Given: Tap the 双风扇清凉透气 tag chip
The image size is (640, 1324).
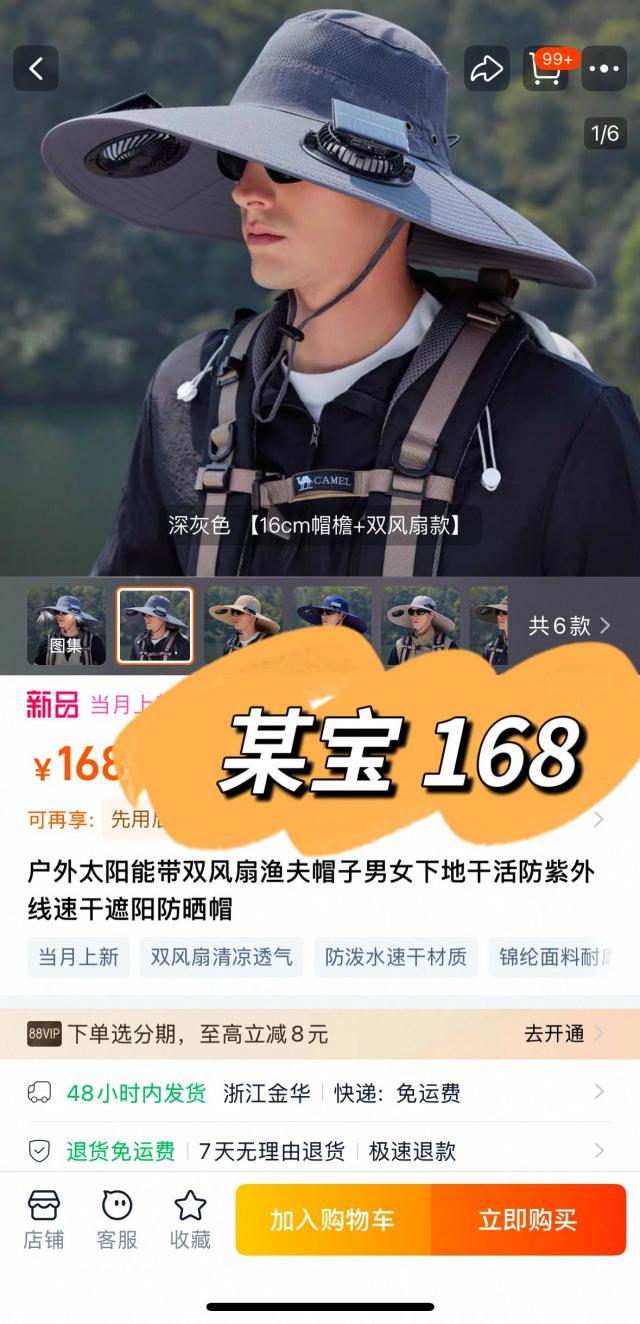Looking at the screenshot, I should click(x=221, y=957).
